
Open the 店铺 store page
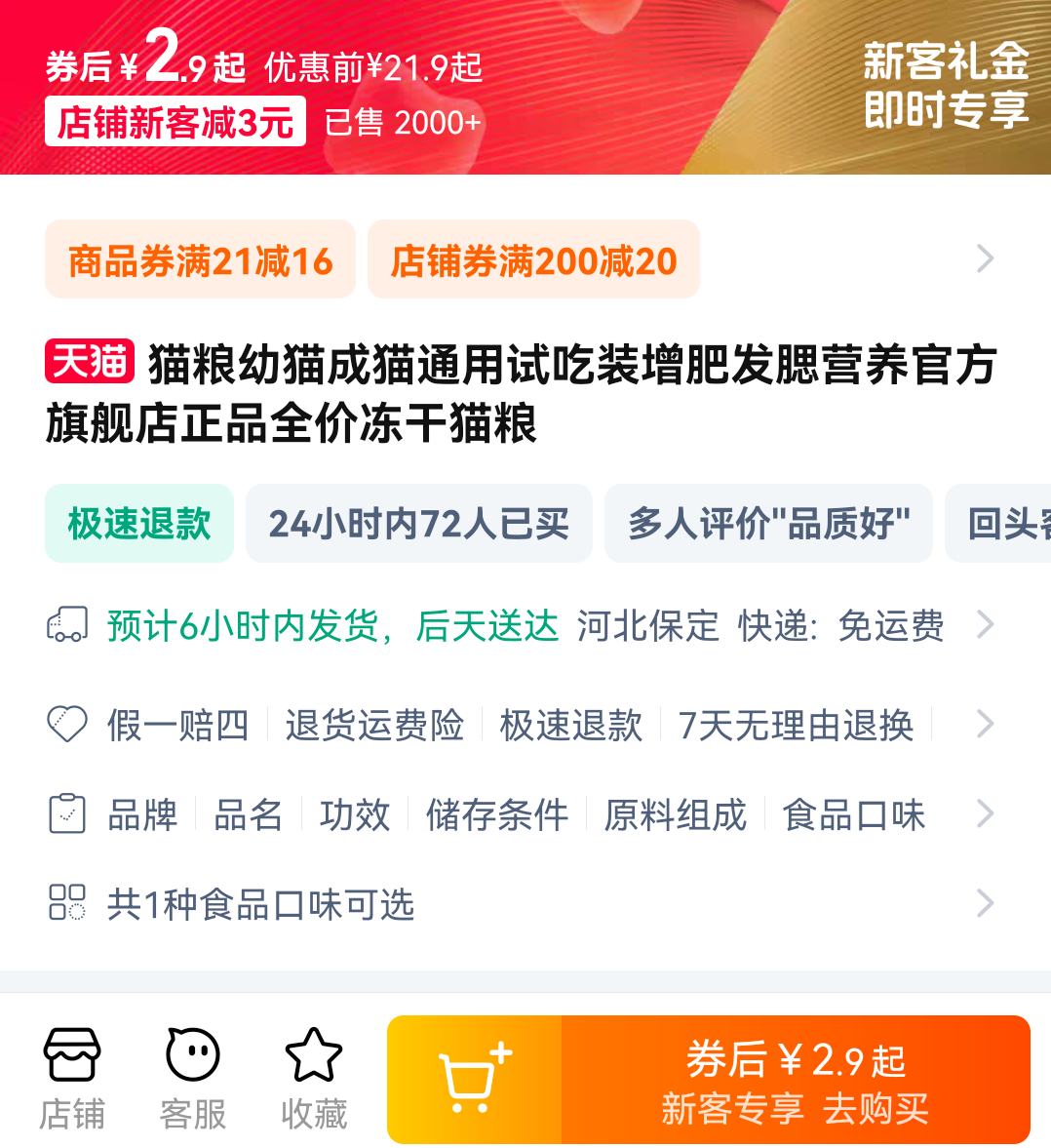pyautogui.click(x=71, y=1078)
